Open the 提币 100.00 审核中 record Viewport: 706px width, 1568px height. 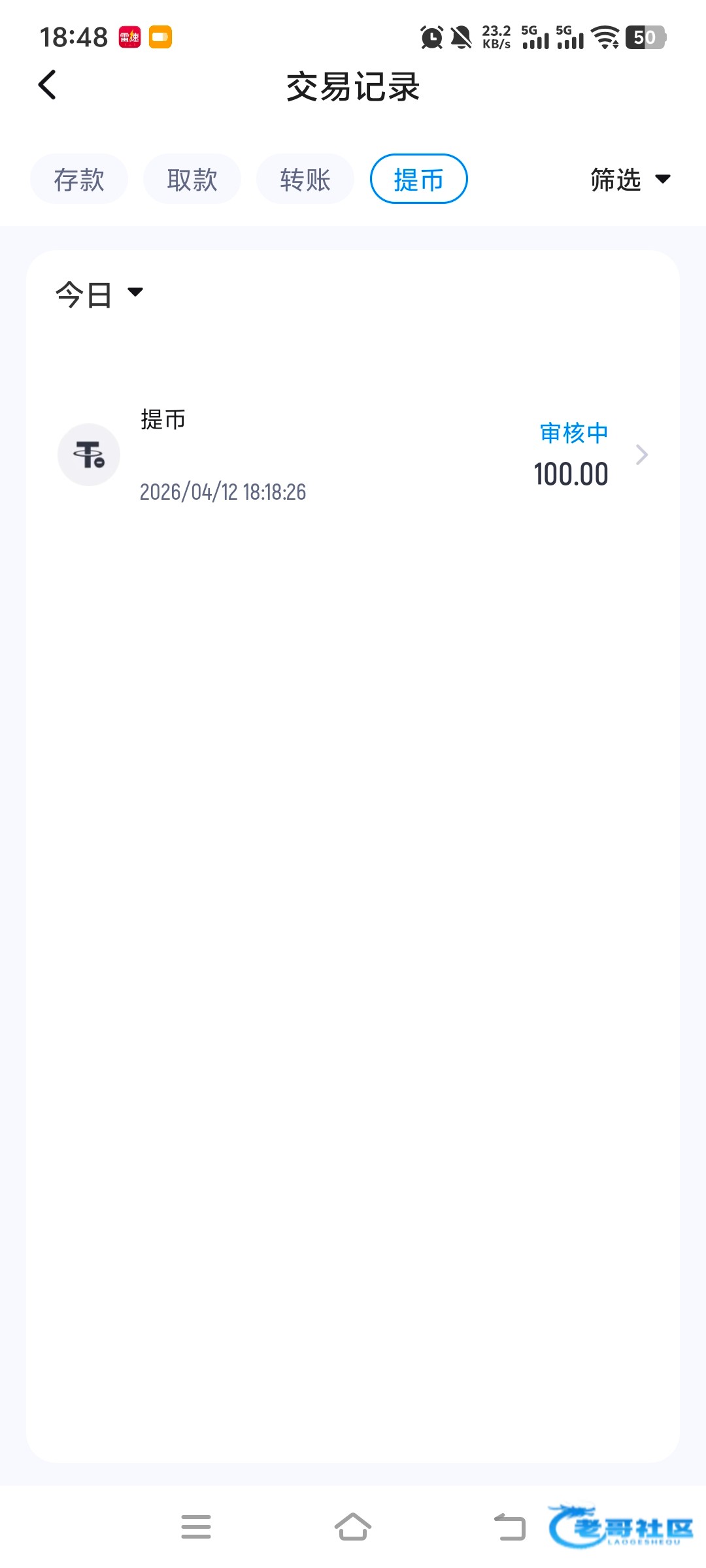tap(353, 455)
